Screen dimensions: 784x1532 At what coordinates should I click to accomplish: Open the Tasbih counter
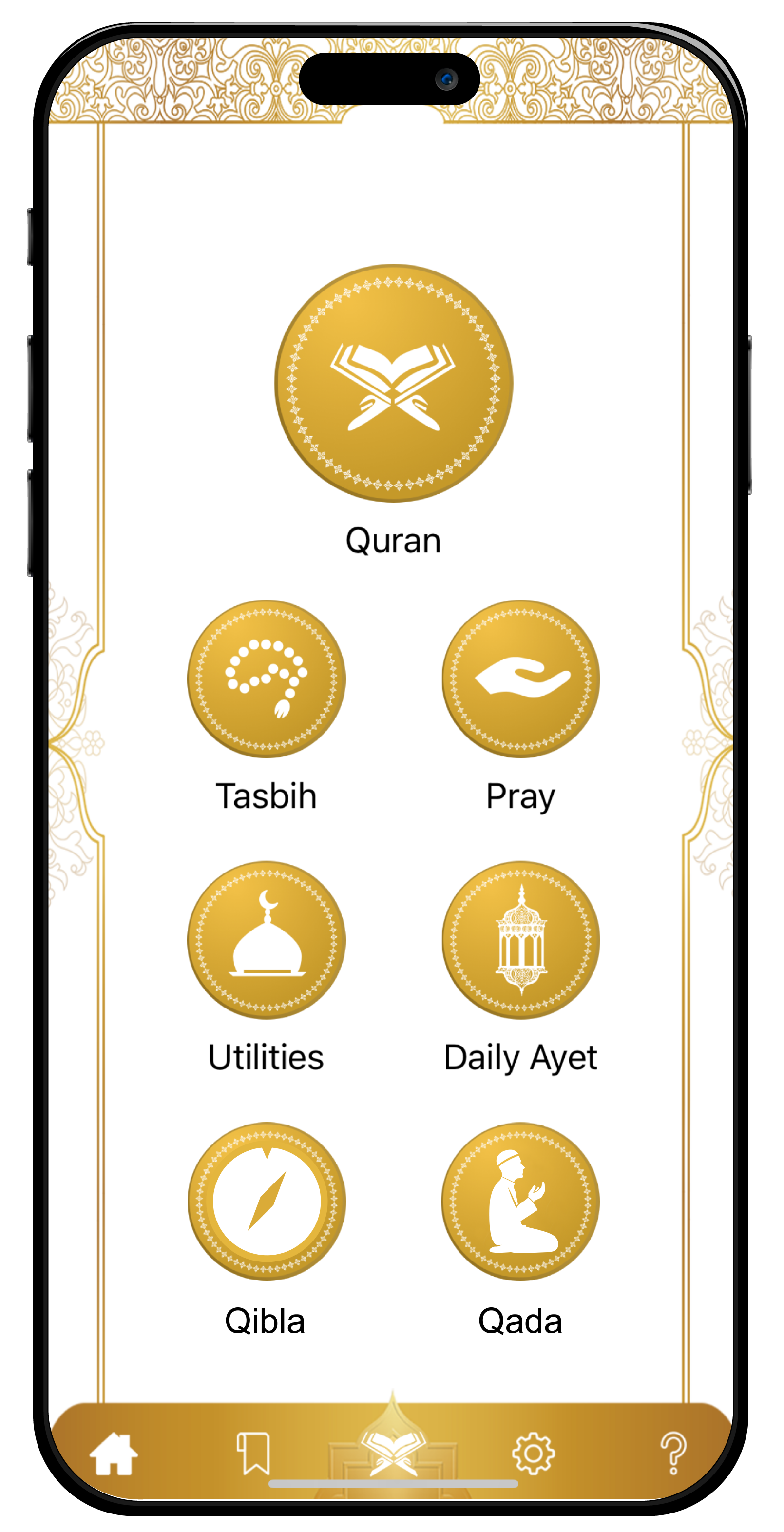pos(266,679)
